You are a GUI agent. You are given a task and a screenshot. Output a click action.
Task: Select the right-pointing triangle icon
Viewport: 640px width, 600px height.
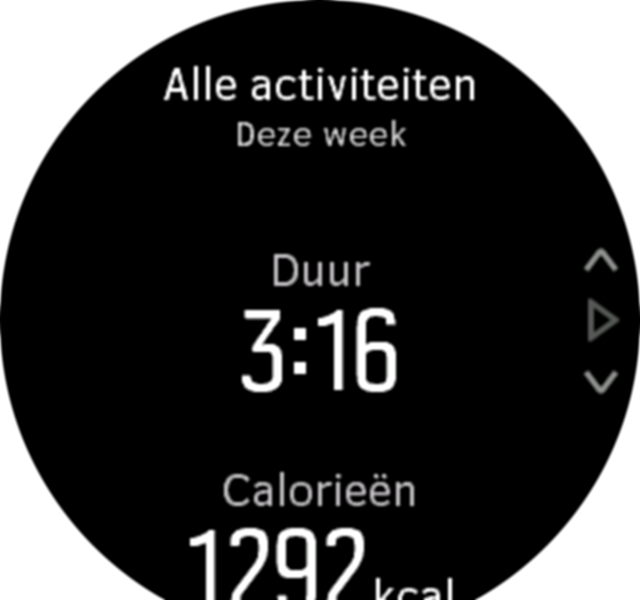601,321
